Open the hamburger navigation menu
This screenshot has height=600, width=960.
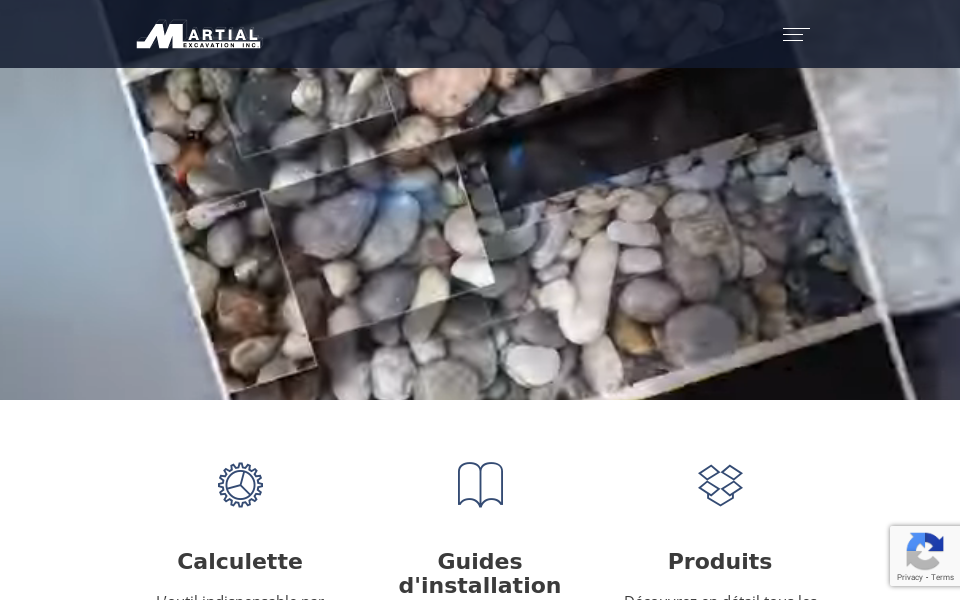coord(796,35)
